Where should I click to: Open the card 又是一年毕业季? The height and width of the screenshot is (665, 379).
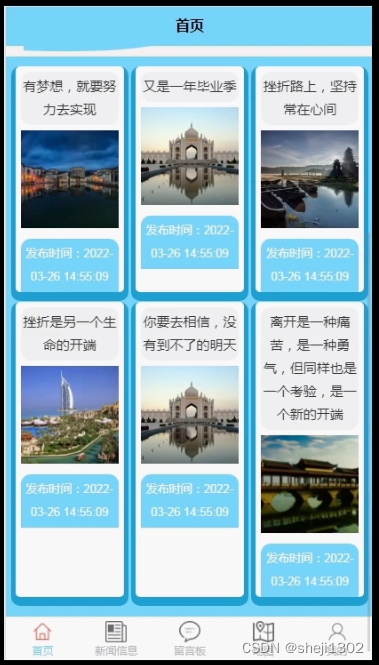[x=190, y=179]
